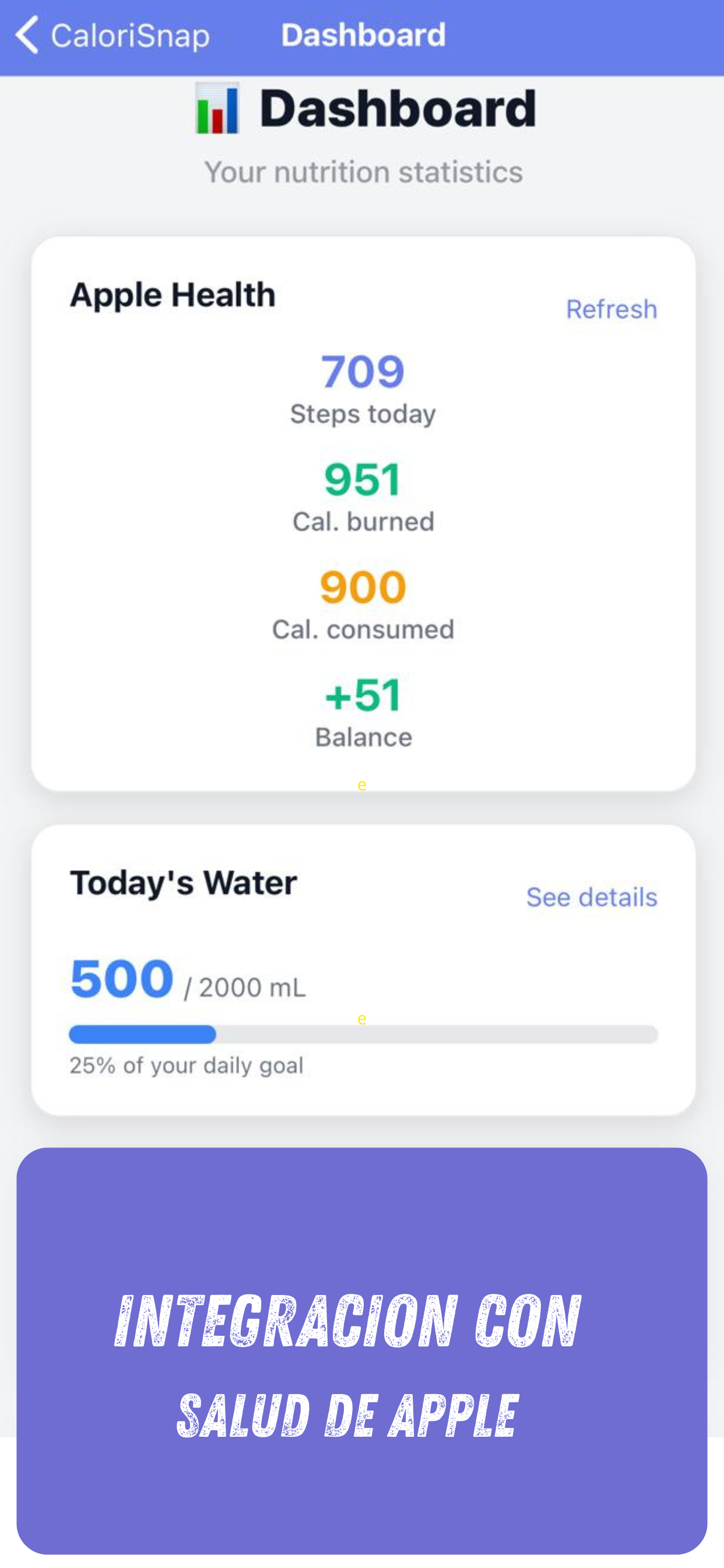
Task: Click the Dashboard navigation title
Action: point(364,36)
